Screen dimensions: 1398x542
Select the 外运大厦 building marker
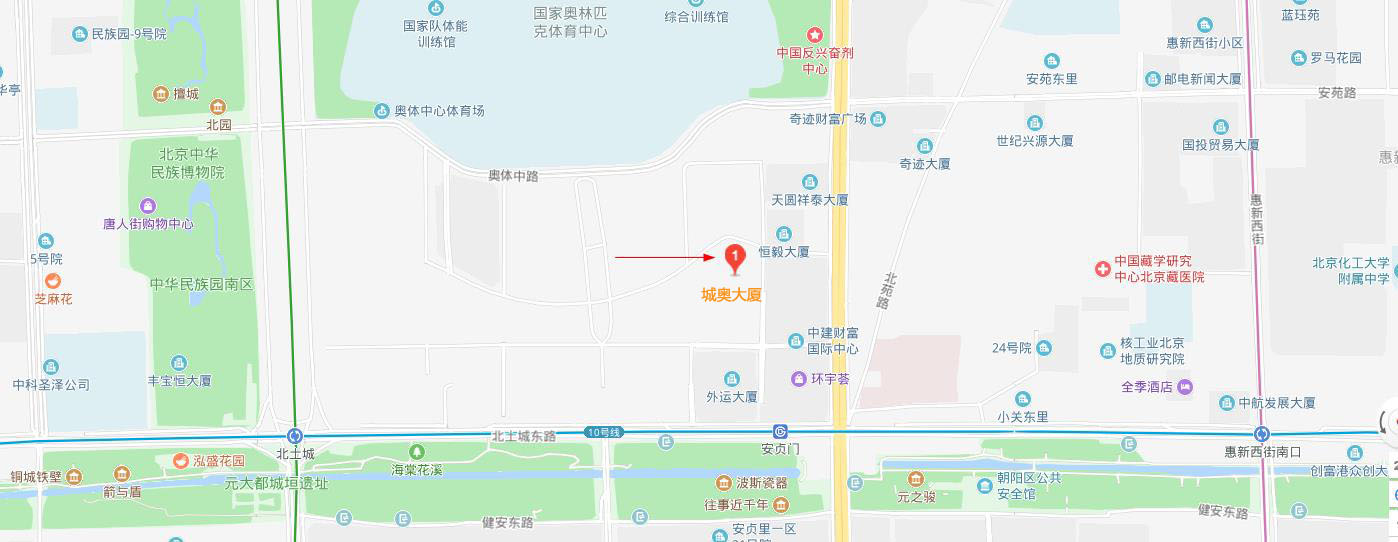(731, 378)
